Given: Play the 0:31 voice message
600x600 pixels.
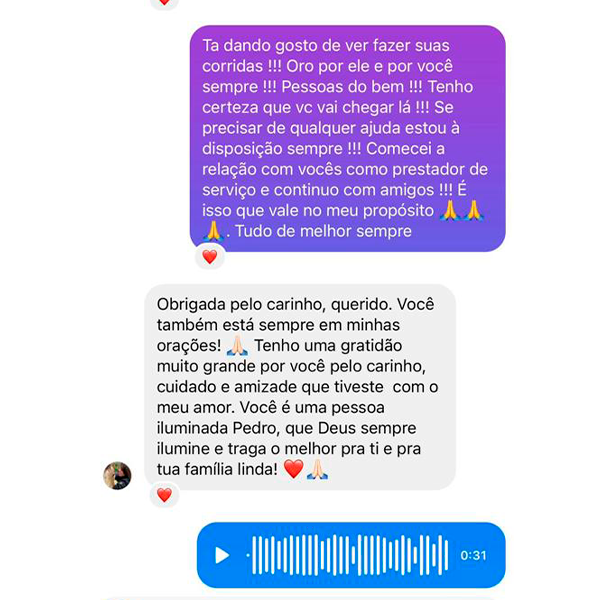Looking at the screenshot, I should coord(222,555).
